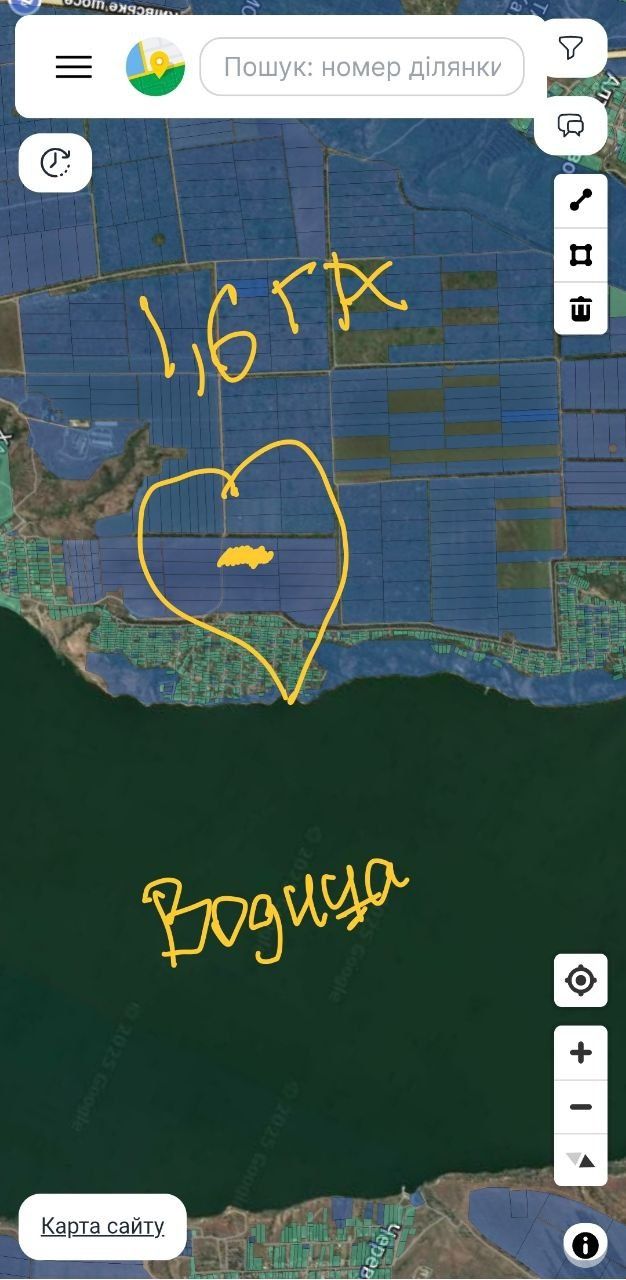Tap the parcel number search field

[362, 67]
